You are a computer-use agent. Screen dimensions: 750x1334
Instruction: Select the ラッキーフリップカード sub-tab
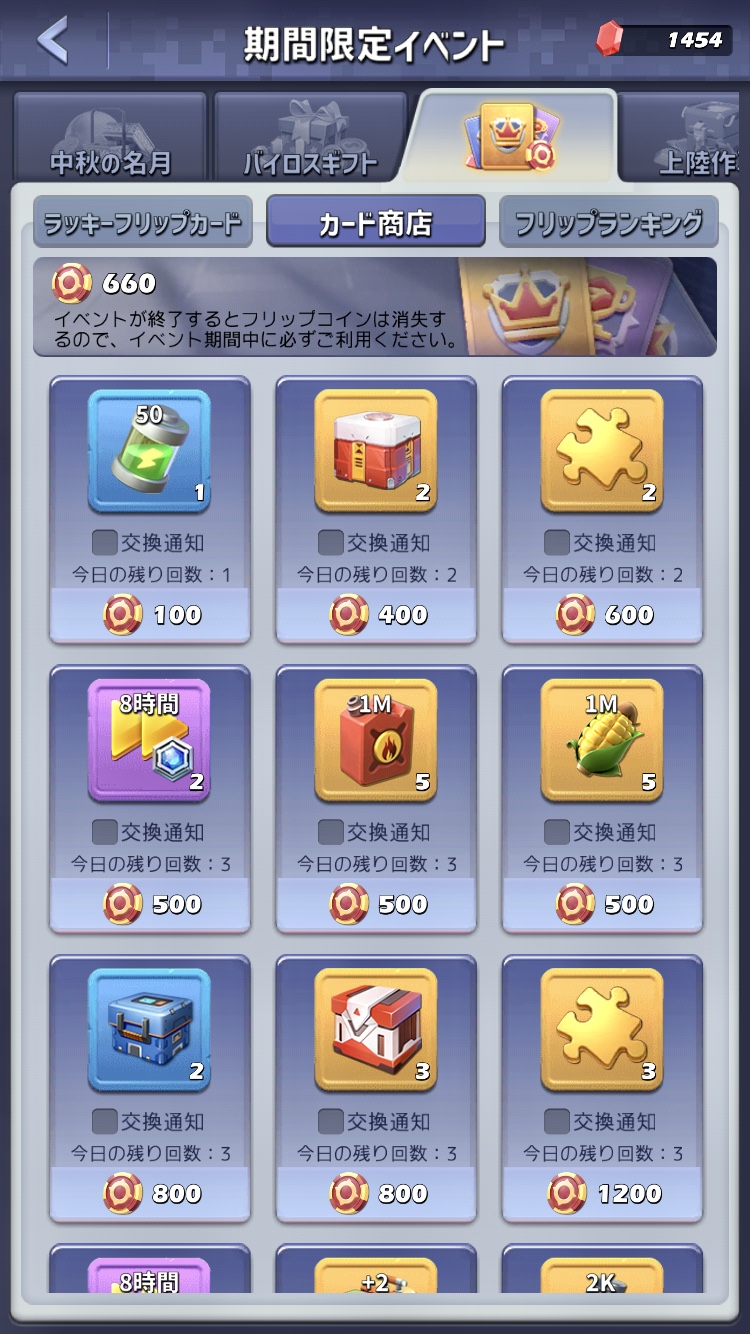pyautogui.click(x=143, y=222)
